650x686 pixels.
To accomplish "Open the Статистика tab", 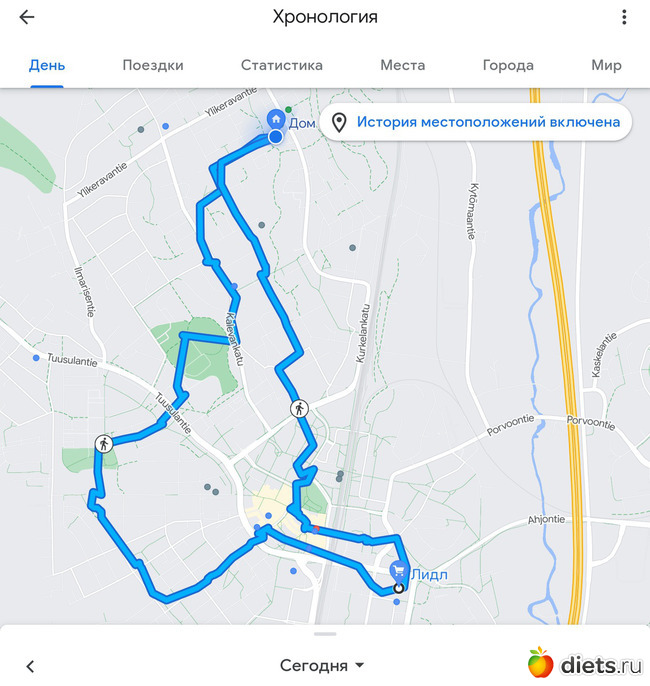I will tap(281, 65).
